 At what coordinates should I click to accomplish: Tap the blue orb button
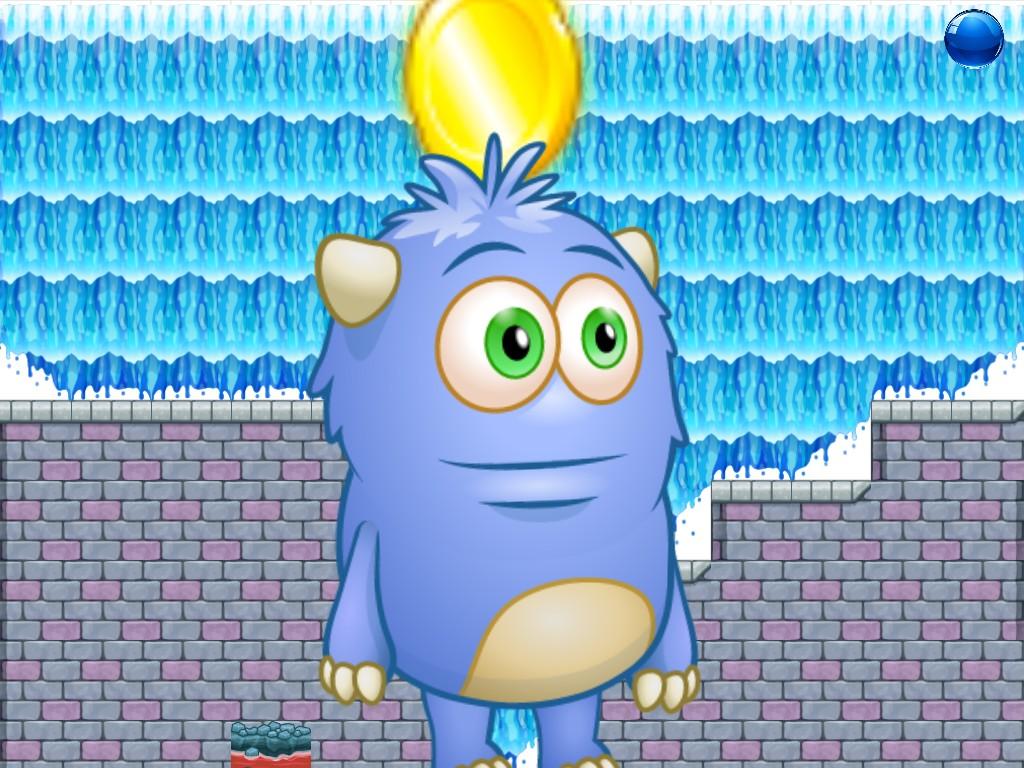(973, 39)
